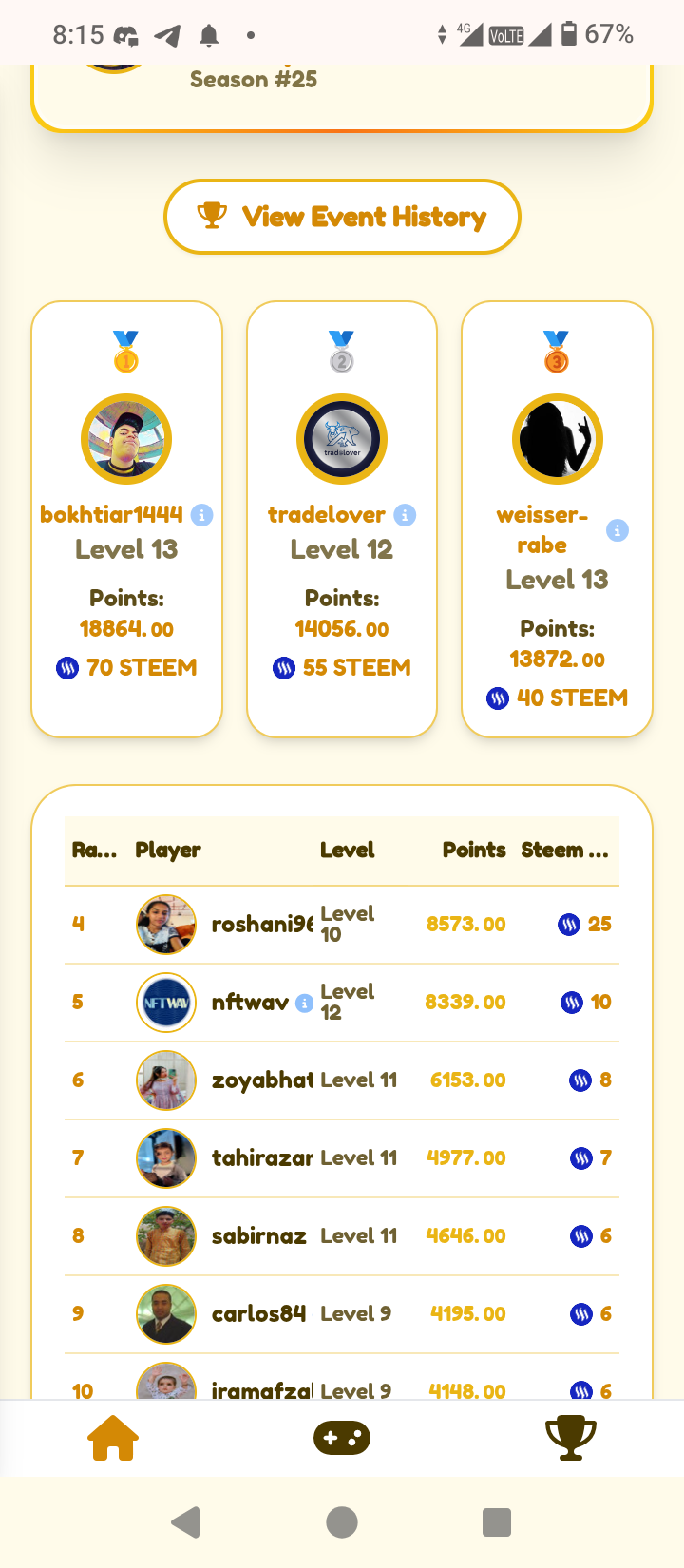Open the rank 4 player row
This screenshot has height=1568, width=684.
pos(342,925)
